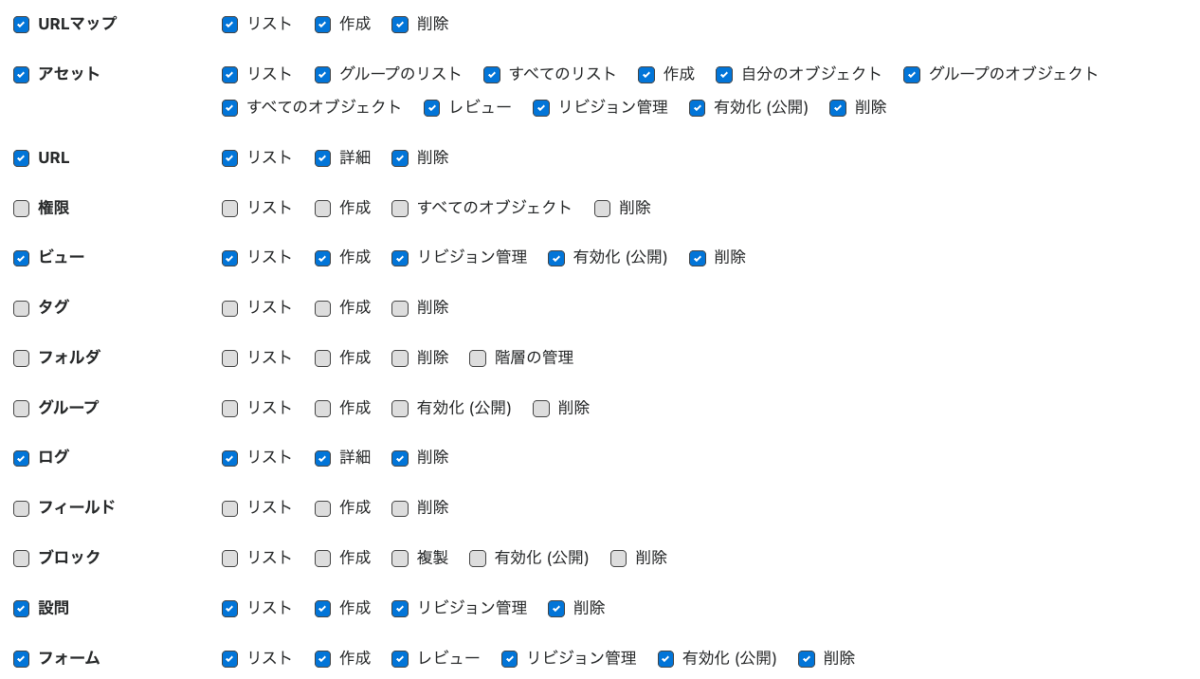Enable the タグ group checkbox

point(21,308)
